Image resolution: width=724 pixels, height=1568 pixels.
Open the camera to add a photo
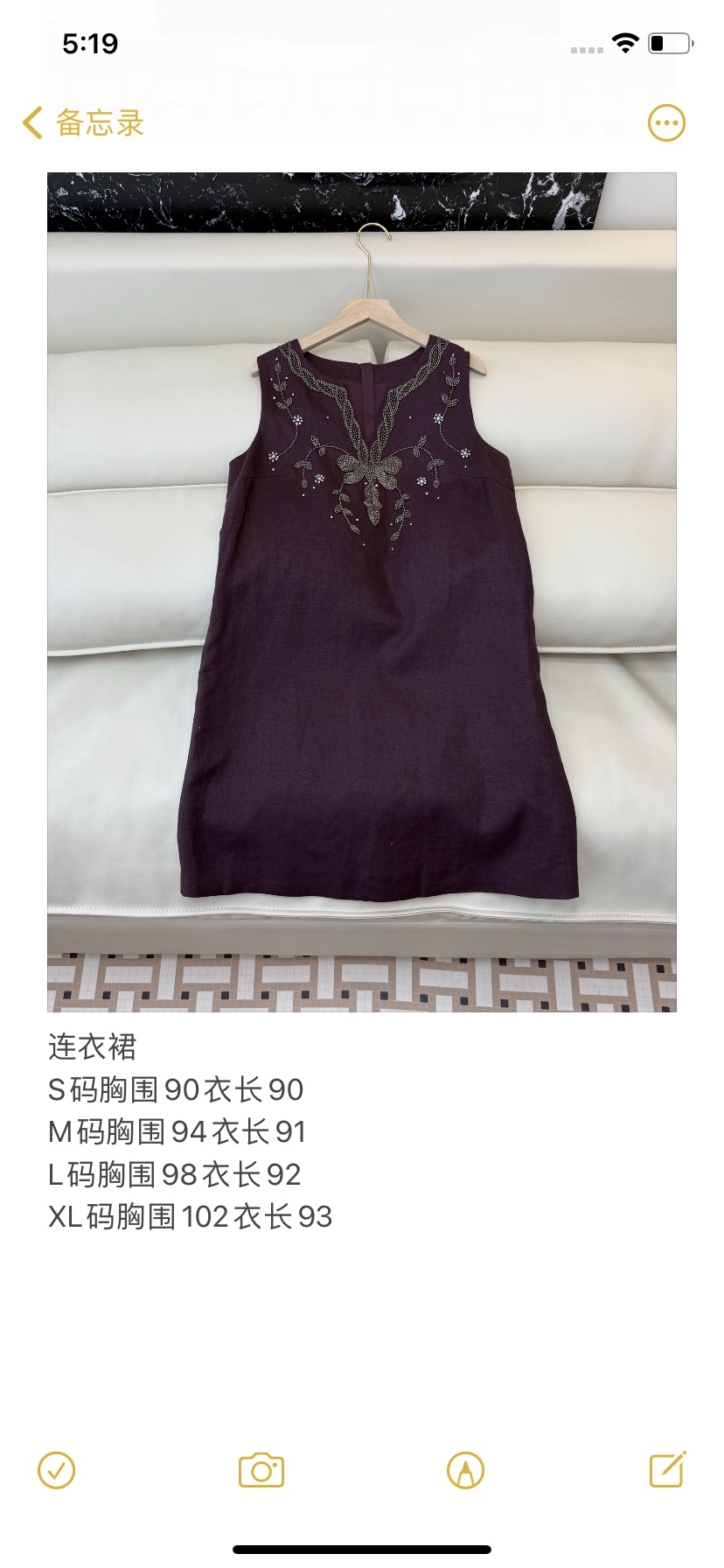(x=261, y=1471)
